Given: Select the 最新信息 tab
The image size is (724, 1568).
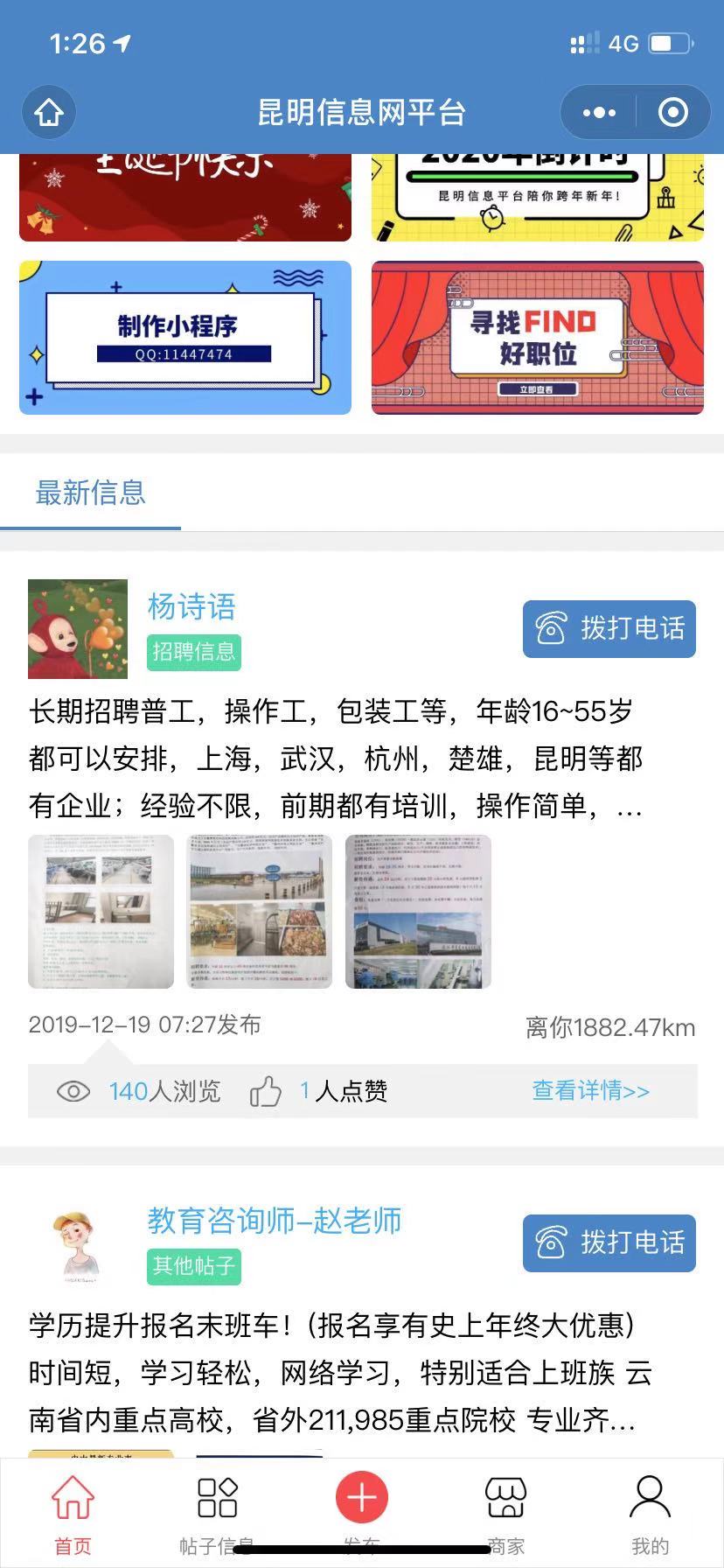Looking at the screenshot, I should pyautogui.click(x=90, y=493).
